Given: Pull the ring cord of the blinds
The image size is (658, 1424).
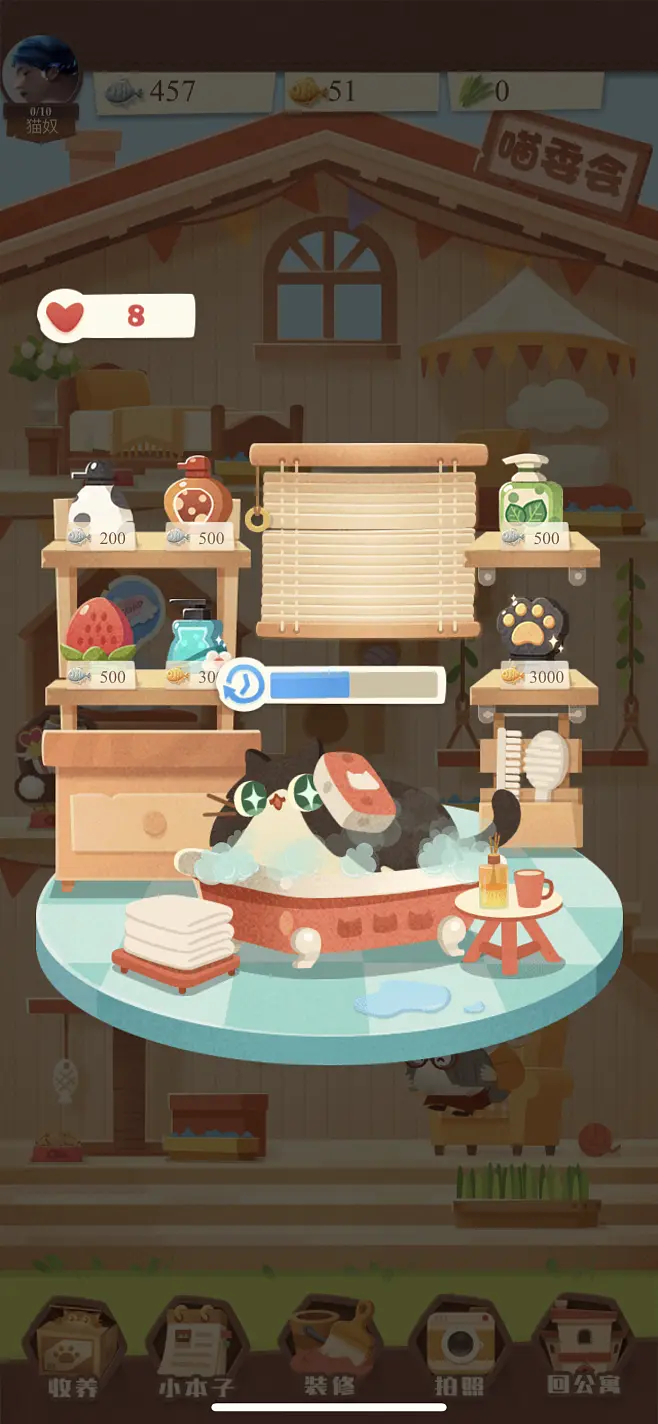Looking at the screenshot, I should point(258,518).
